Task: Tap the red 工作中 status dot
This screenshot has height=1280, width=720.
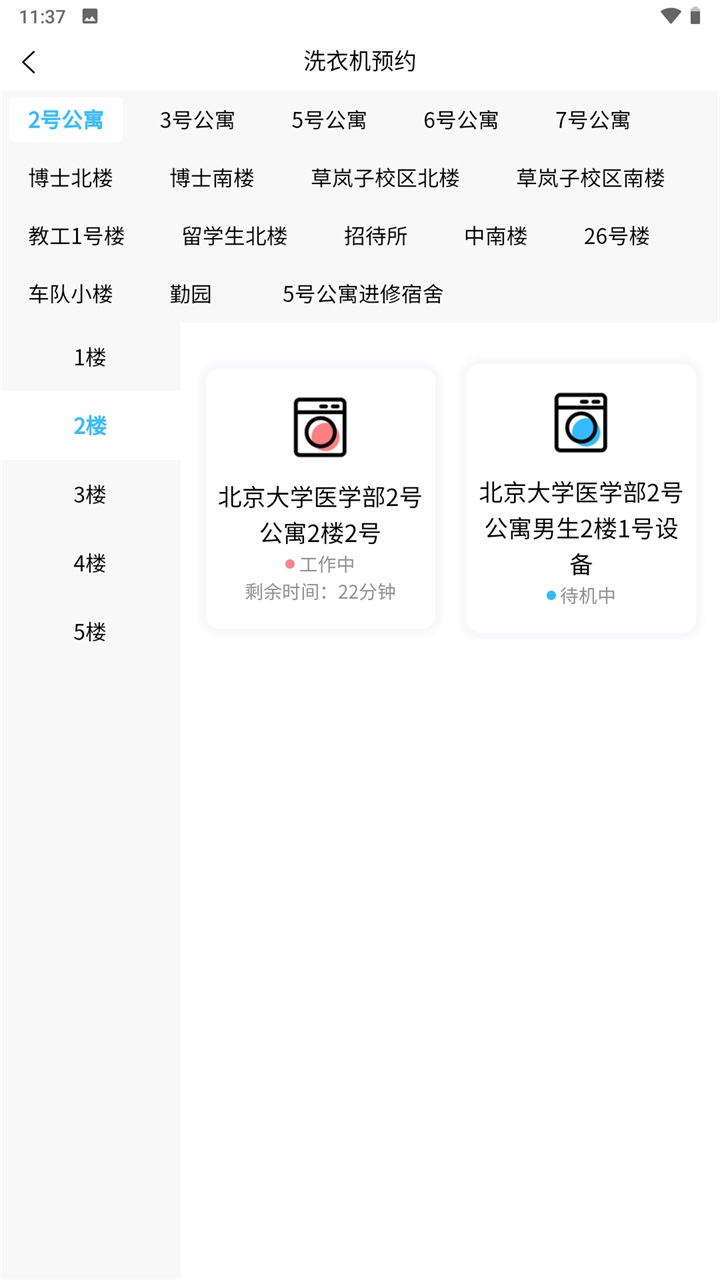Action: (289, 564)
